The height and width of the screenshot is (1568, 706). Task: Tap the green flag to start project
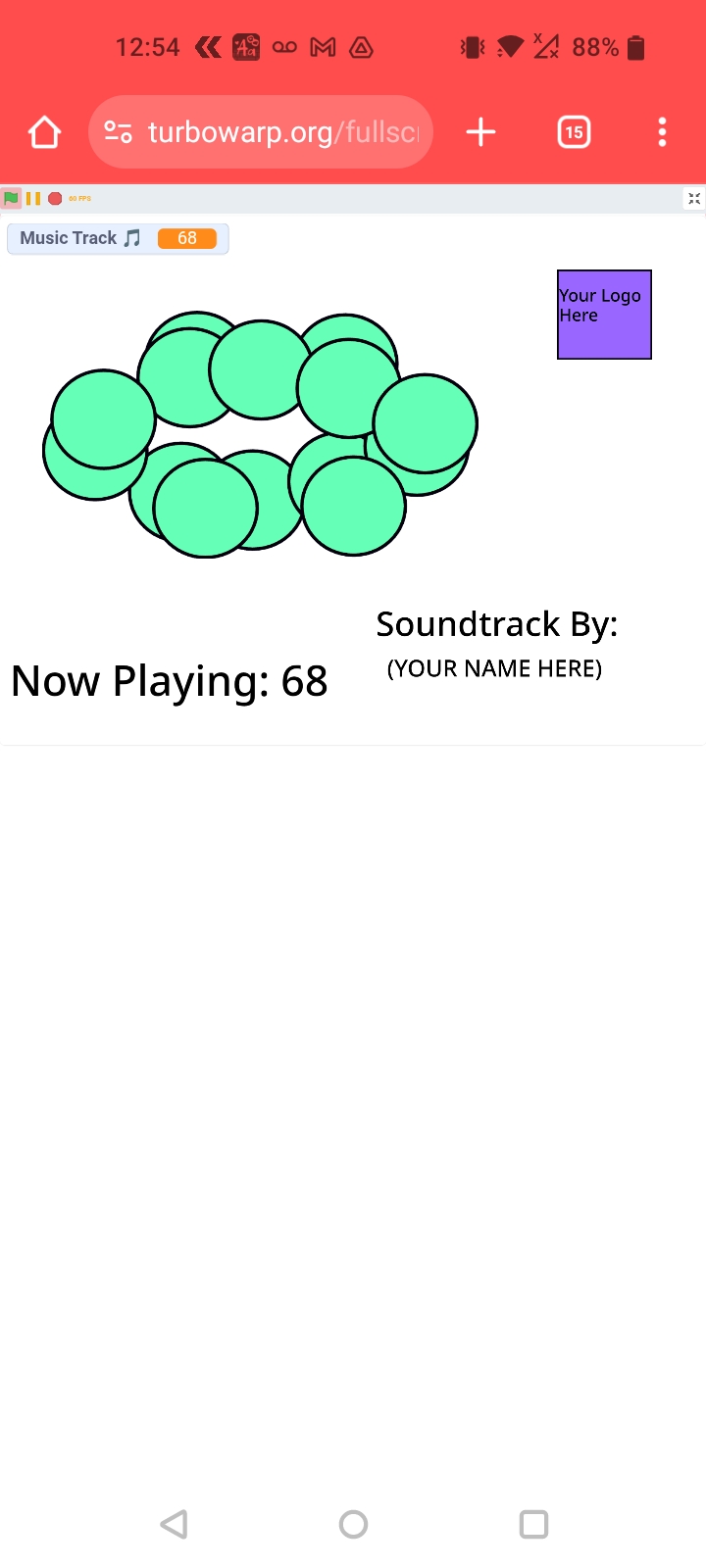pyautogui.click(x=11, y=198)
